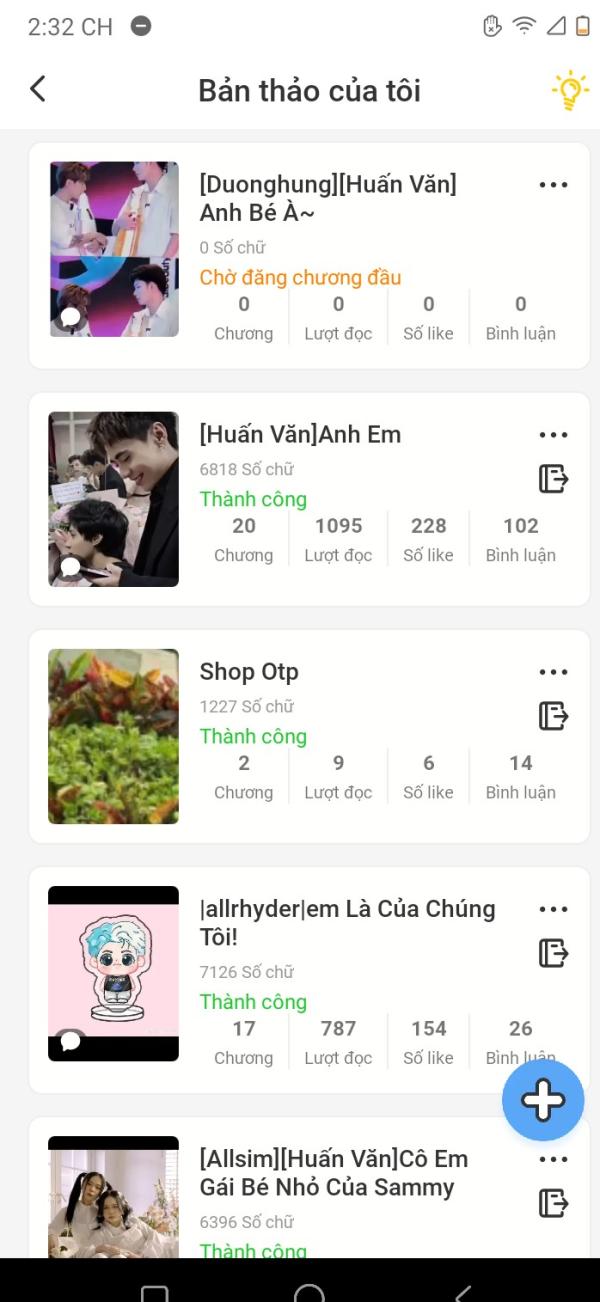Open more options for [Huấn Văn]Anh Em
This screenshot has height=1302, width=600.
click(x=553, y=435)
